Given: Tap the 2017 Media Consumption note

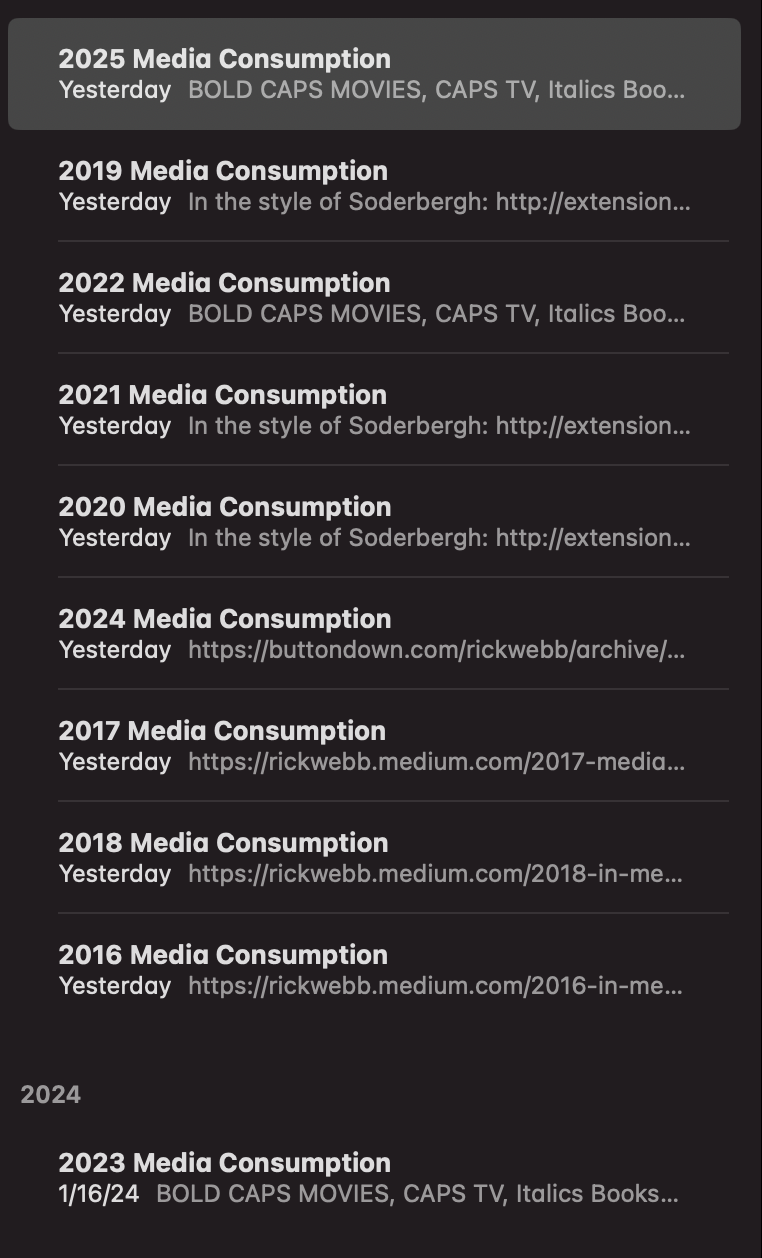Looking at the screenshot, I should (374, 746).
